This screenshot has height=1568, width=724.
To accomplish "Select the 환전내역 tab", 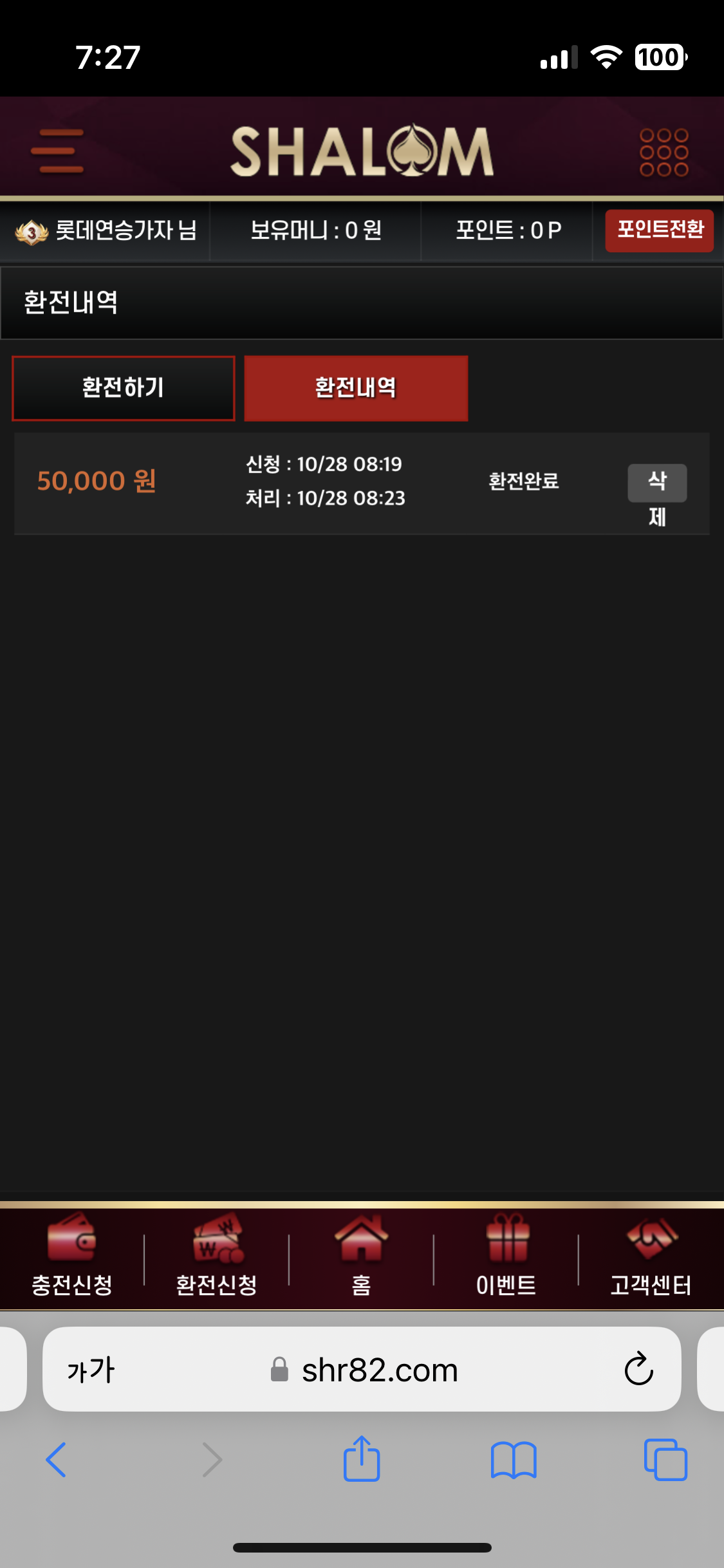I will click(x=356, y=388).
